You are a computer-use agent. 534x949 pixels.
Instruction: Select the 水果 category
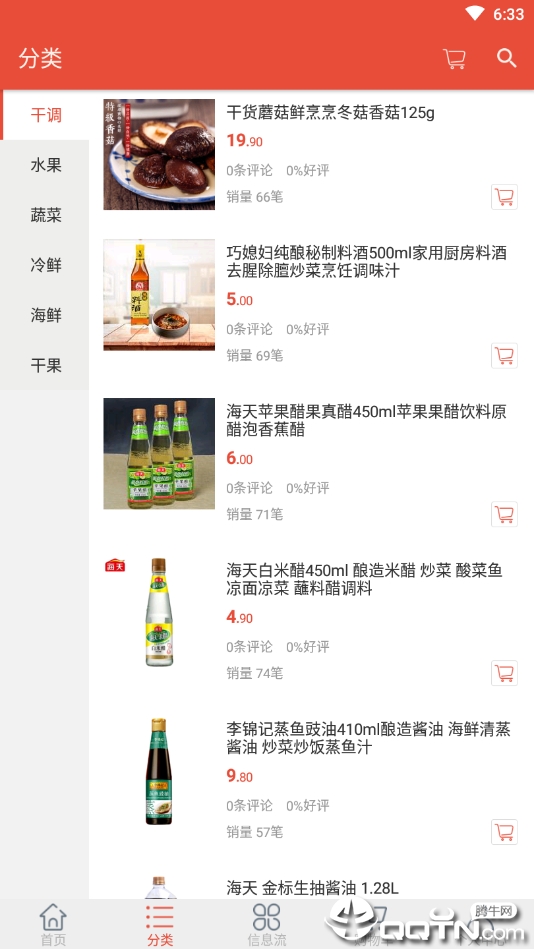[x=46, y=165]
